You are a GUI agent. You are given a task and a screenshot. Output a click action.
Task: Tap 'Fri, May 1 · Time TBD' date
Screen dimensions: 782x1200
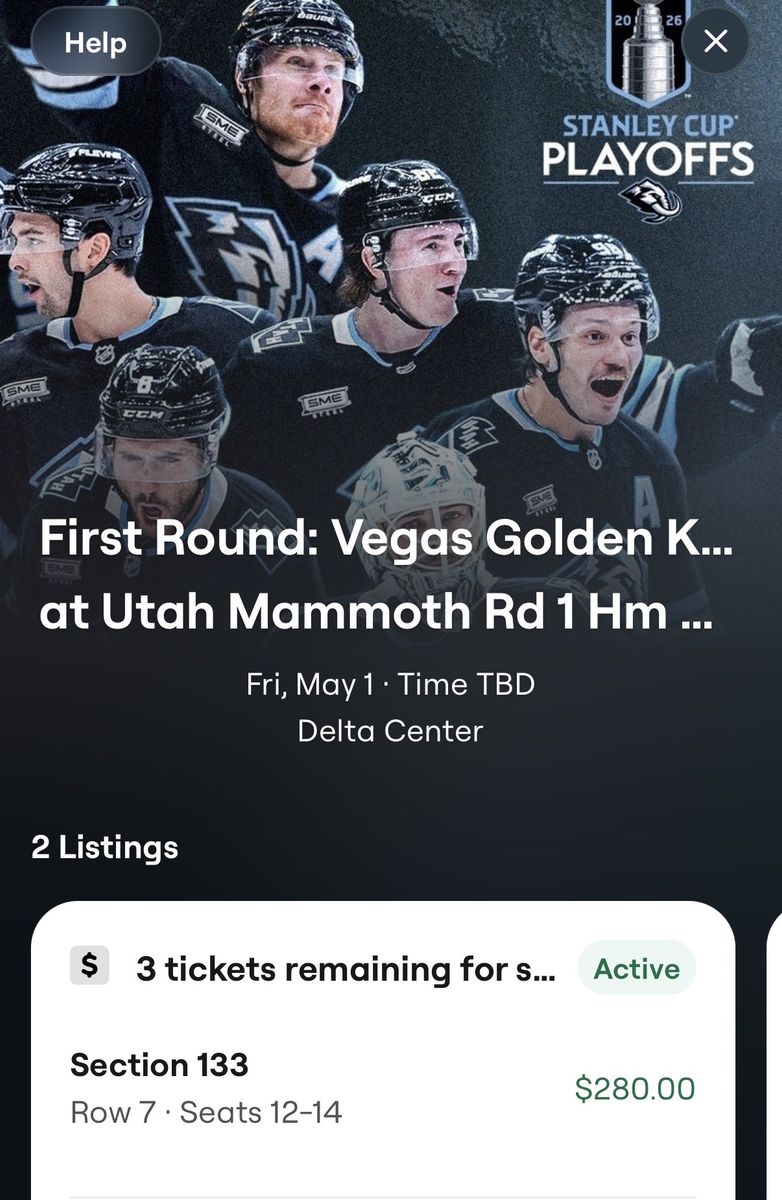point(390,685)
